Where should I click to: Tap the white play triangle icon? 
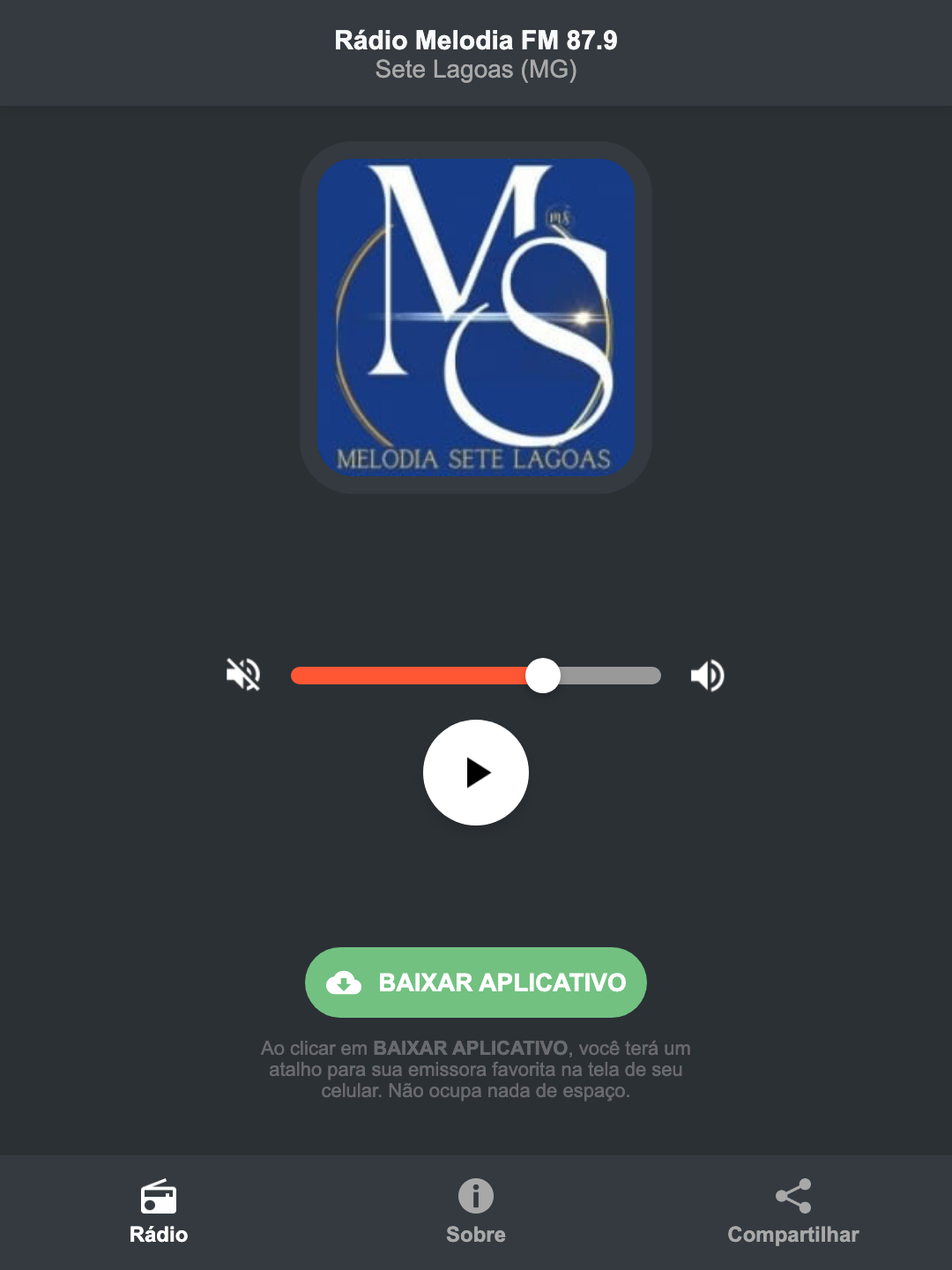tap(479, 773)
